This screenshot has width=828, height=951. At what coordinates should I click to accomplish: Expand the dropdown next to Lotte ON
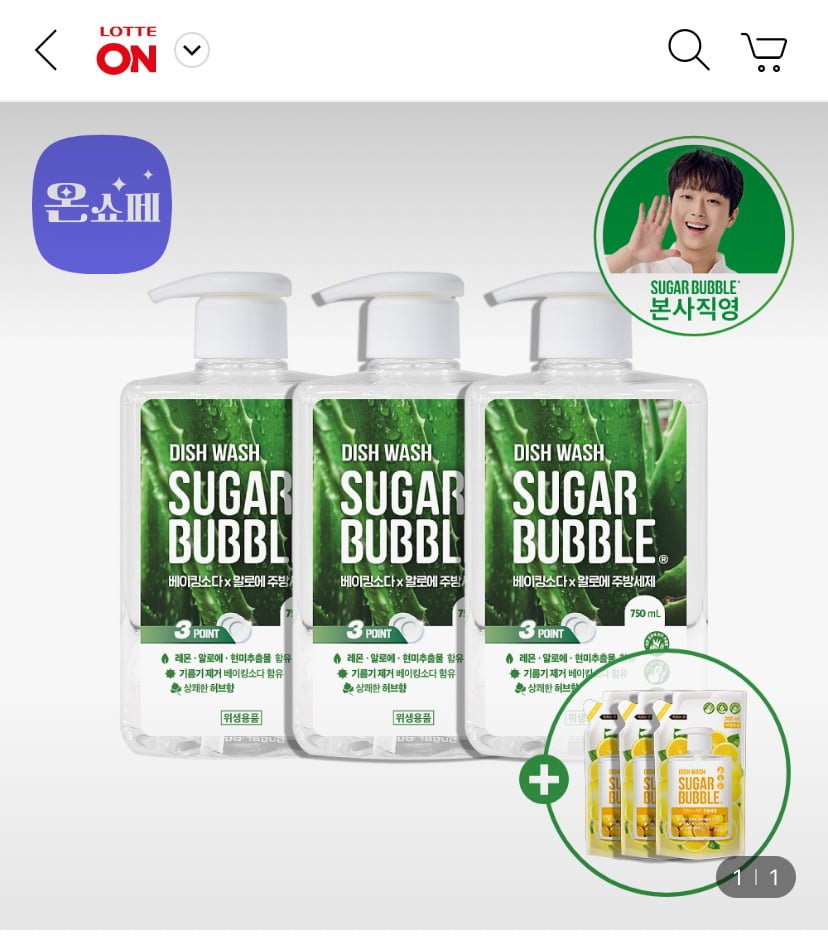[x=192, y=50]
